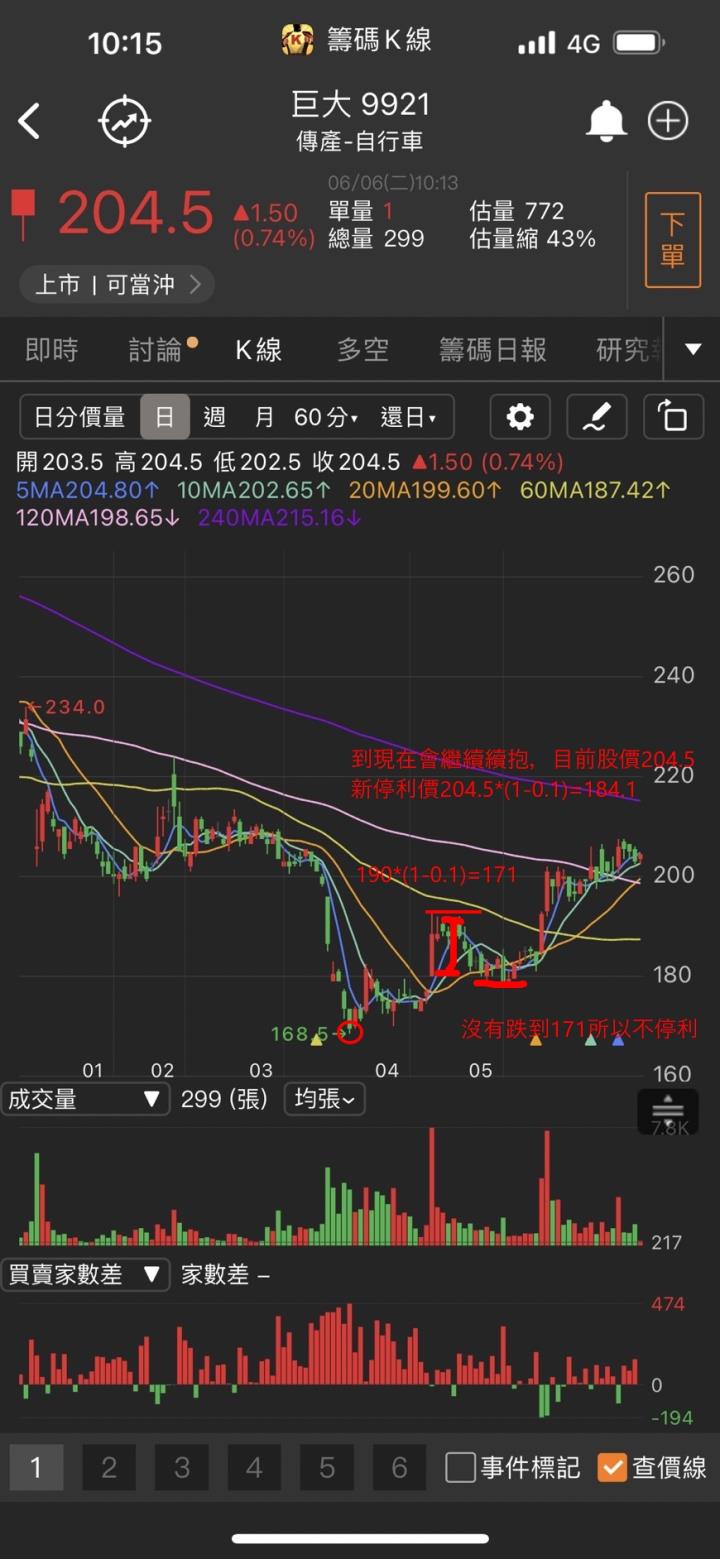Open the 成交量 indicator dropdown
This screenshot has height=1559, width=720.
[x=85, y=1098]
